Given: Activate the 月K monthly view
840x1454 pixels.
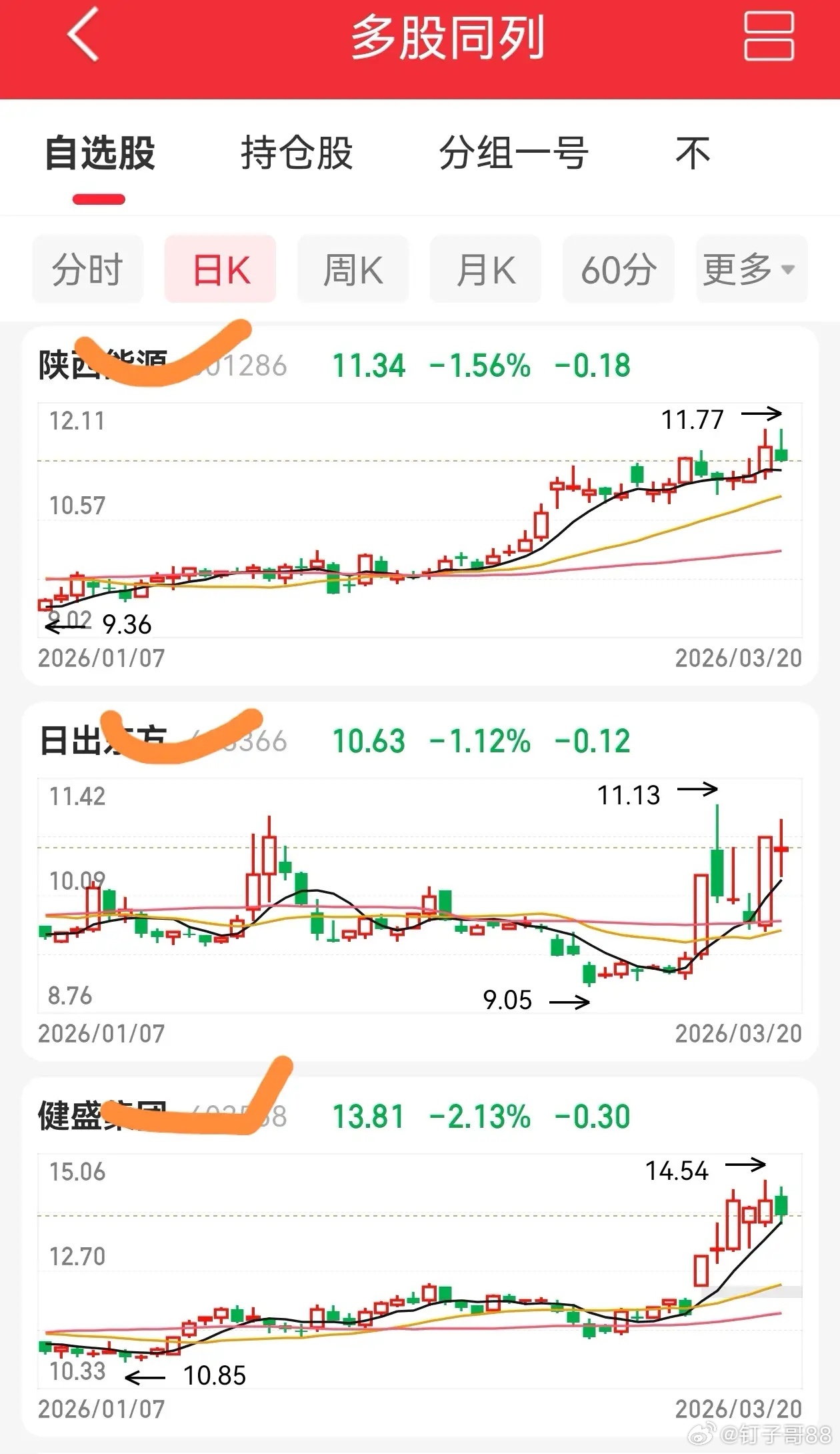Looking at the screenshot, I should click(x=485, y=269).
